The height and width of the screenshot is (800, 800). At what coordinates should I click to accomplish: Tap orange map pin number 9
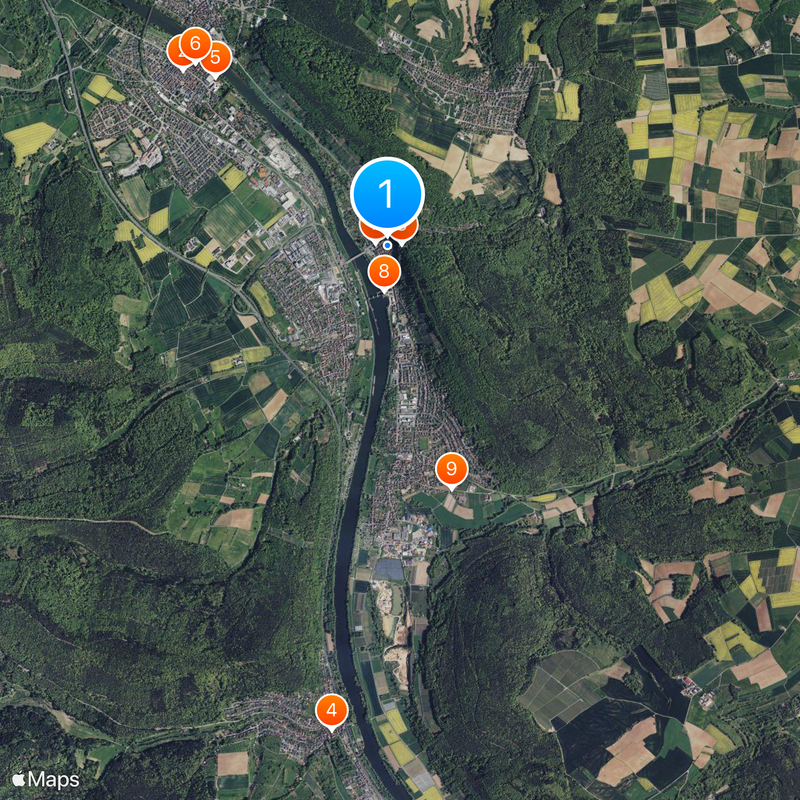pyautogui.click(x=451, y=468)
